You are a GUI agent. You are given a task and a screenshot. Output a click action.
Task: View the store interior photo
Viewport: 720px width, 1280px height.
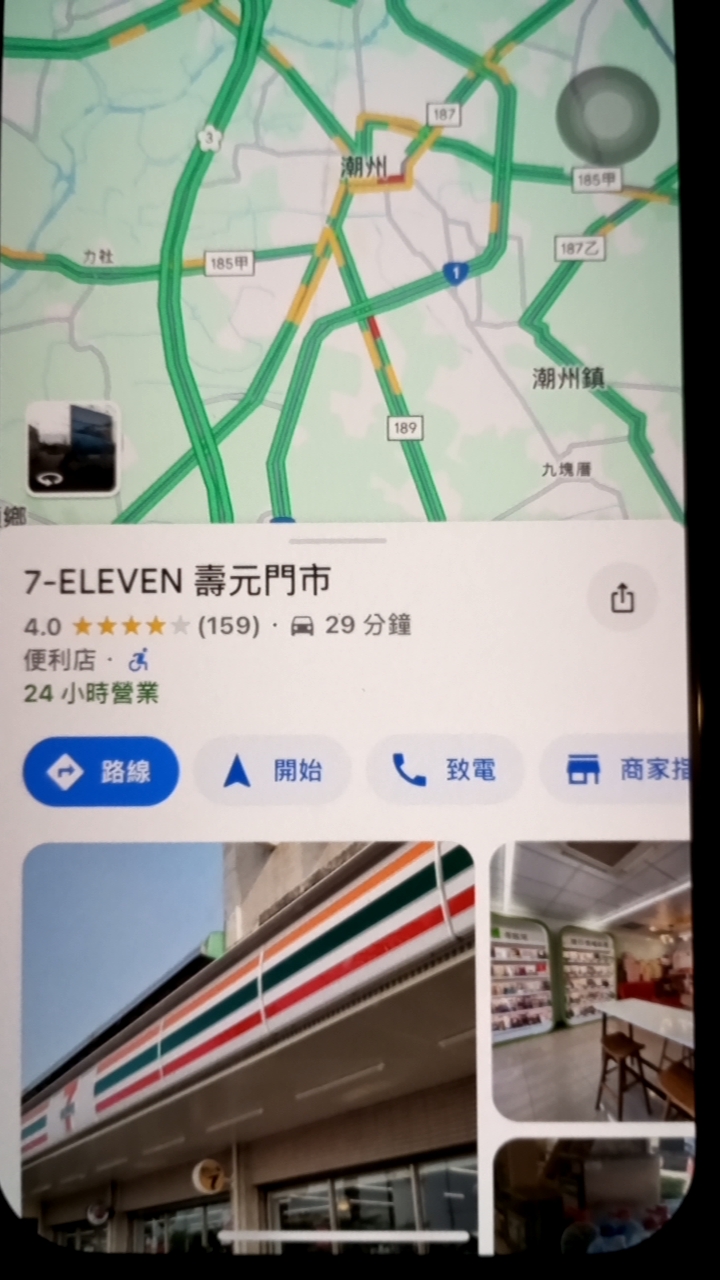coord(592,980)
